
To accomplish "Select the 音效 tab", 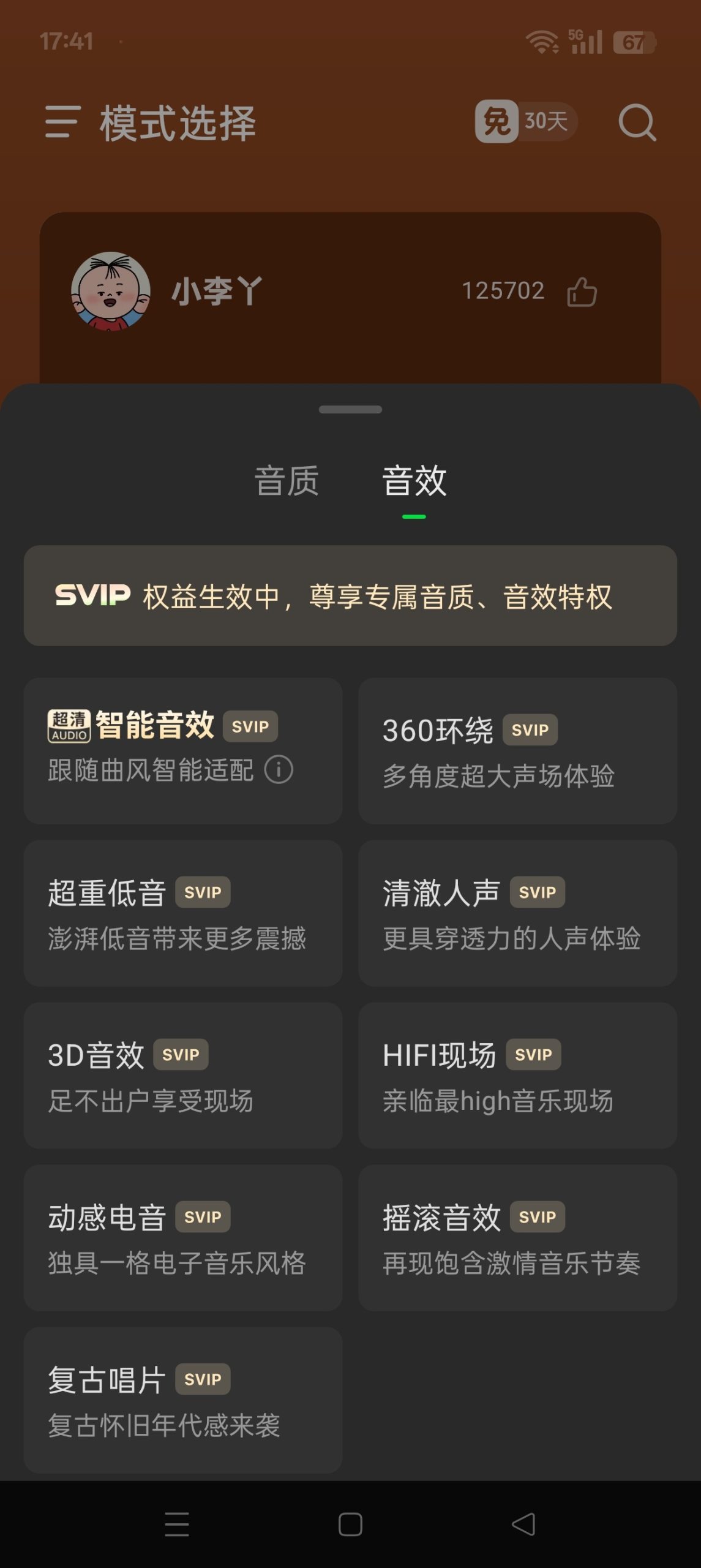I will 414,483.
